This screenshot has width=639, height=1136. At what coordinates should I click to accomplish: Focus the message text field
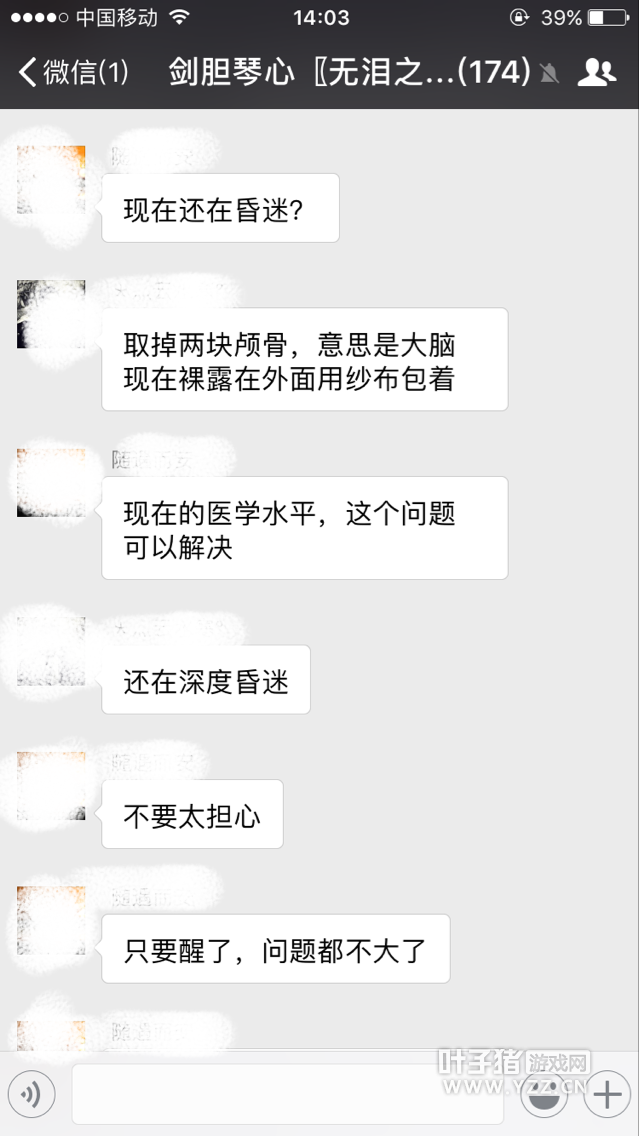tap(287, 1095)
